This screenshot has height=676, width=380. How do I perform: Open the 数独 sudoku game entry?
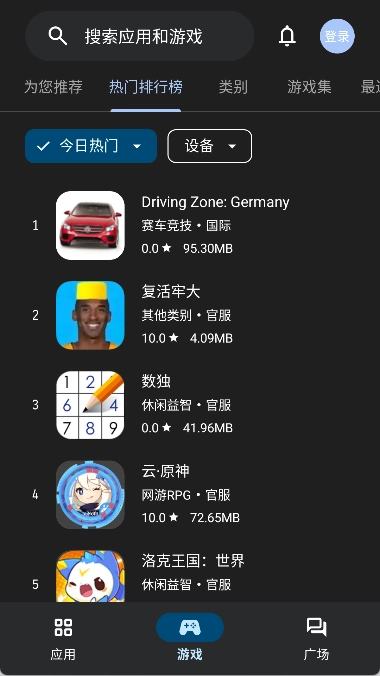pyautogui.click(x=190, y=405)
